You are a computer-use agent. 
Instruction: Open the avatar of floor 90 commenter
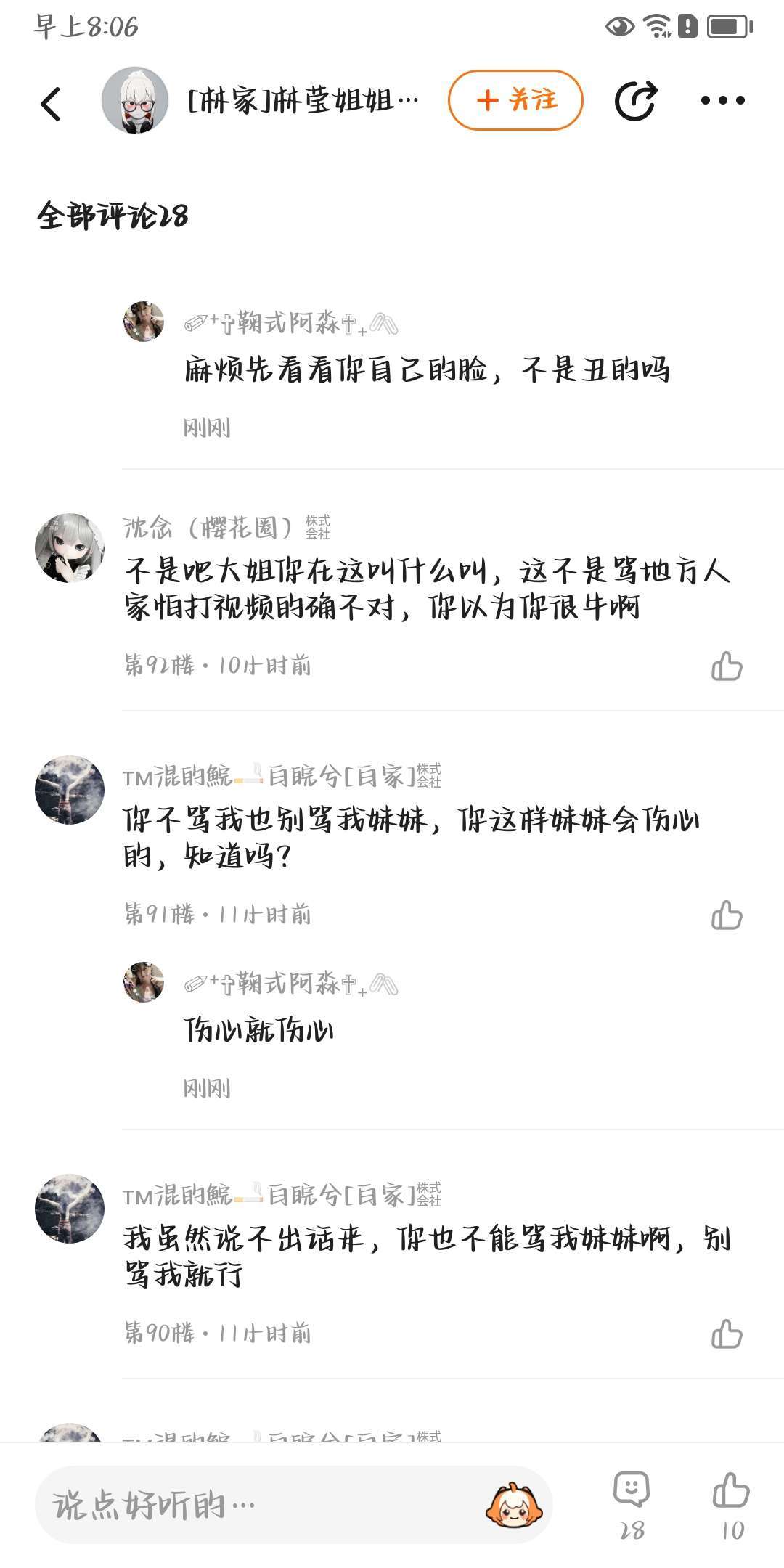(70, 1208)
